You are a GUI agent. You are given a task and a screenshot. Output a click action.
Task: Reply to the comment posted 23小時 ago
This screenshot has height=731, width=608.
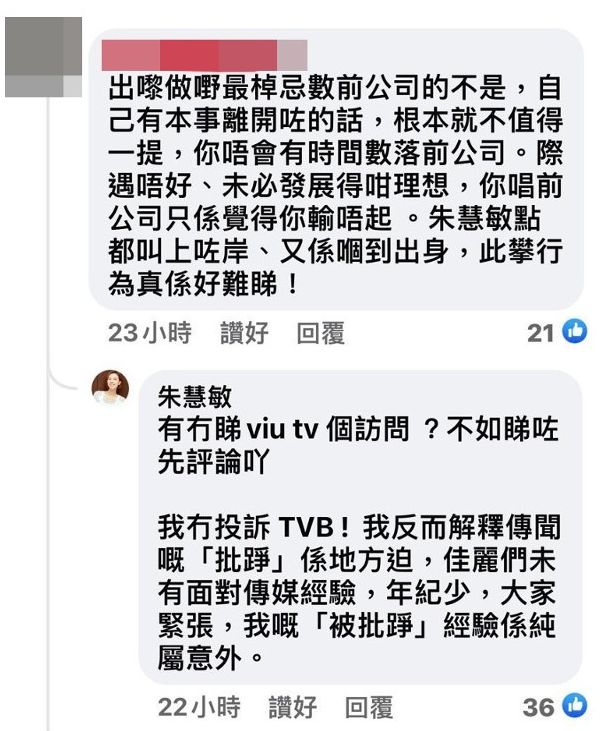320,333
